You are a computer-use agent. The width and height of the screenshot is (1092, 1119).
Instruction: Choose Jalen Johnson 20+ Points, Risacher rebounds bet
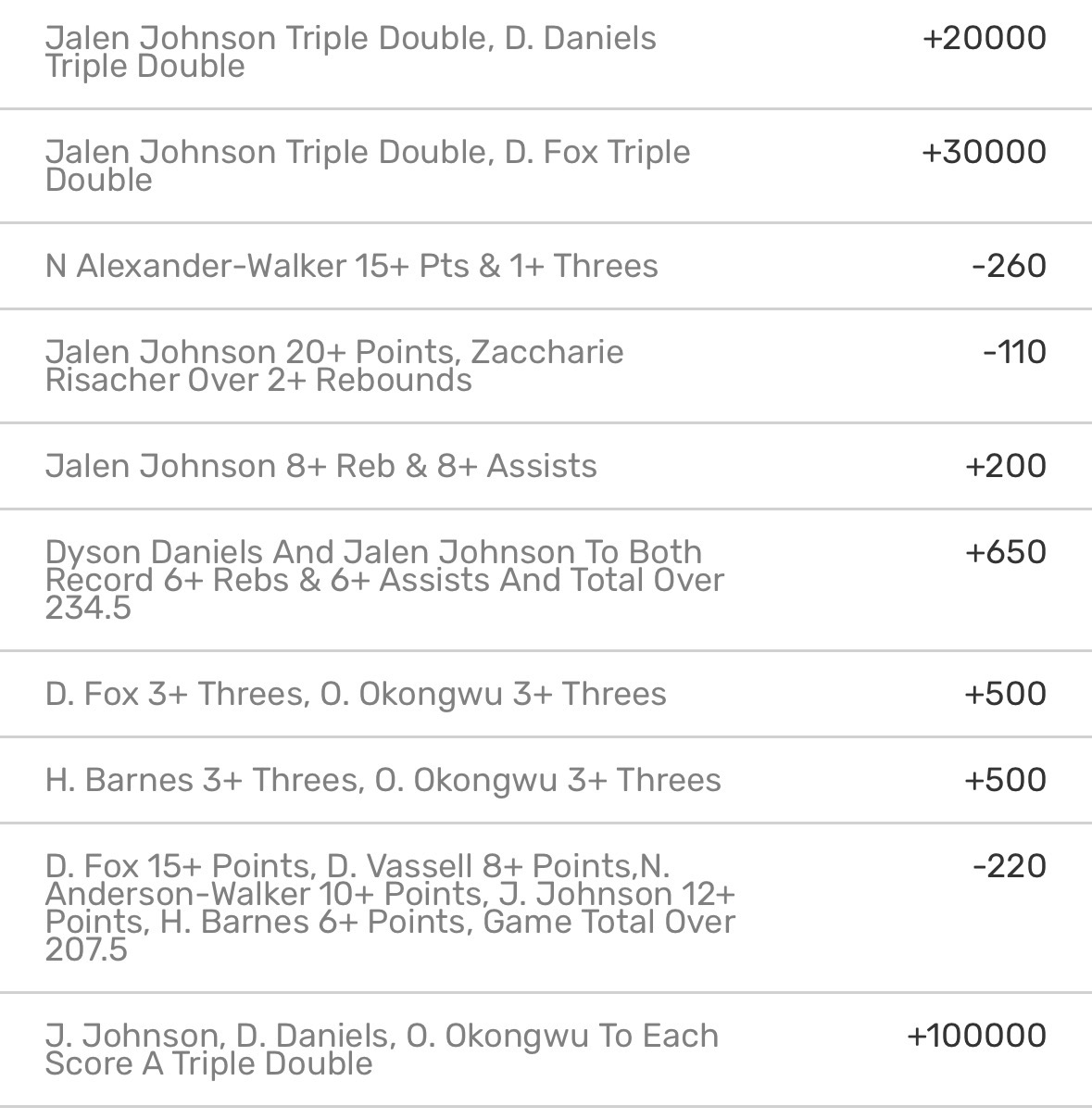tap(546, 366)
